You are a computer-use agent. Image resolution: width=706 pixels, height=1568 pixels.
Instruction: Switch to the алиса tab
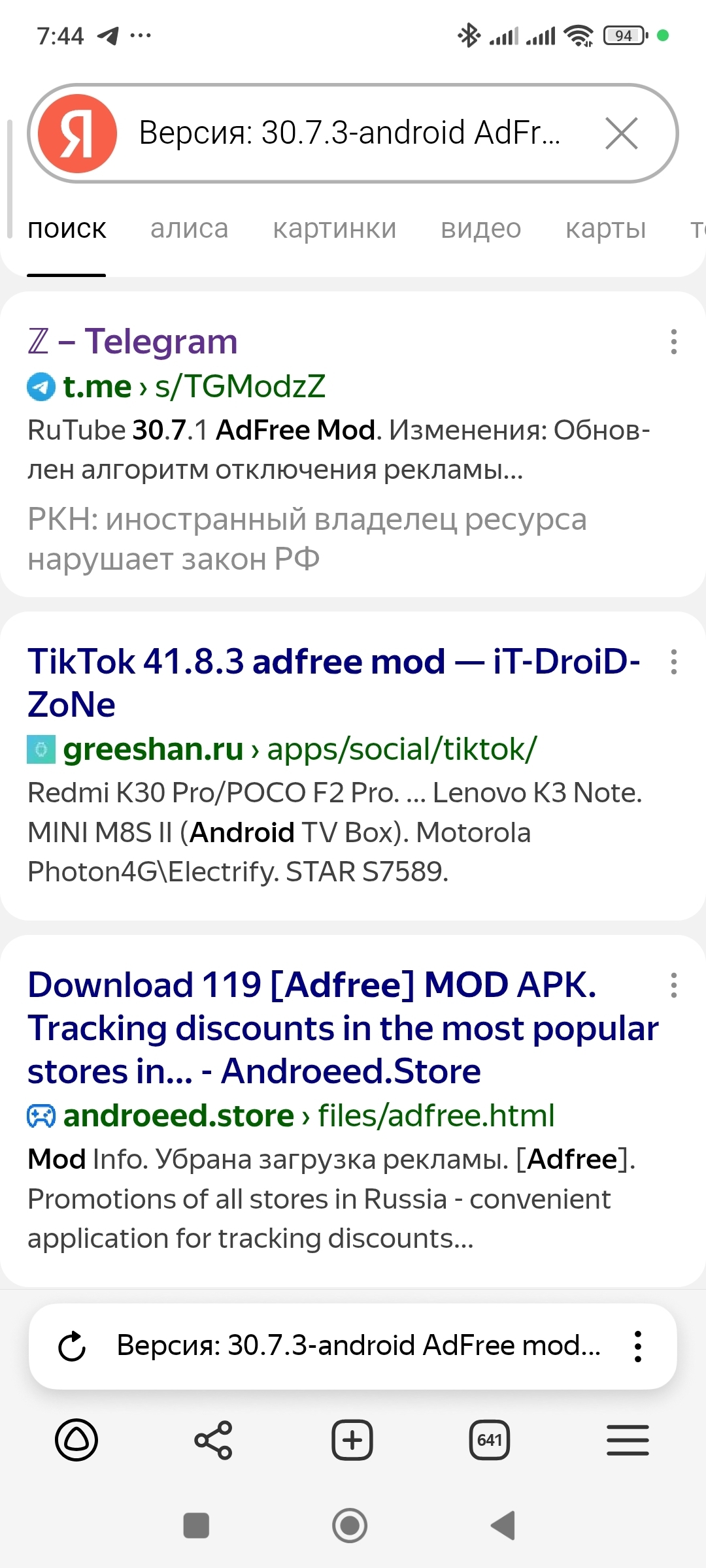click(x=189, y=229)
